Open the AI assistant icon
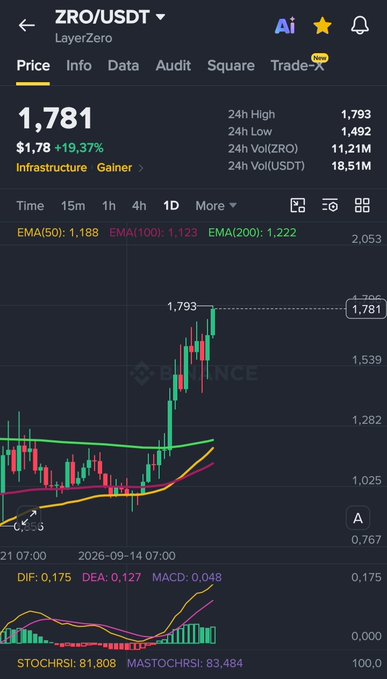387x679 pixels. coord(285,26)
